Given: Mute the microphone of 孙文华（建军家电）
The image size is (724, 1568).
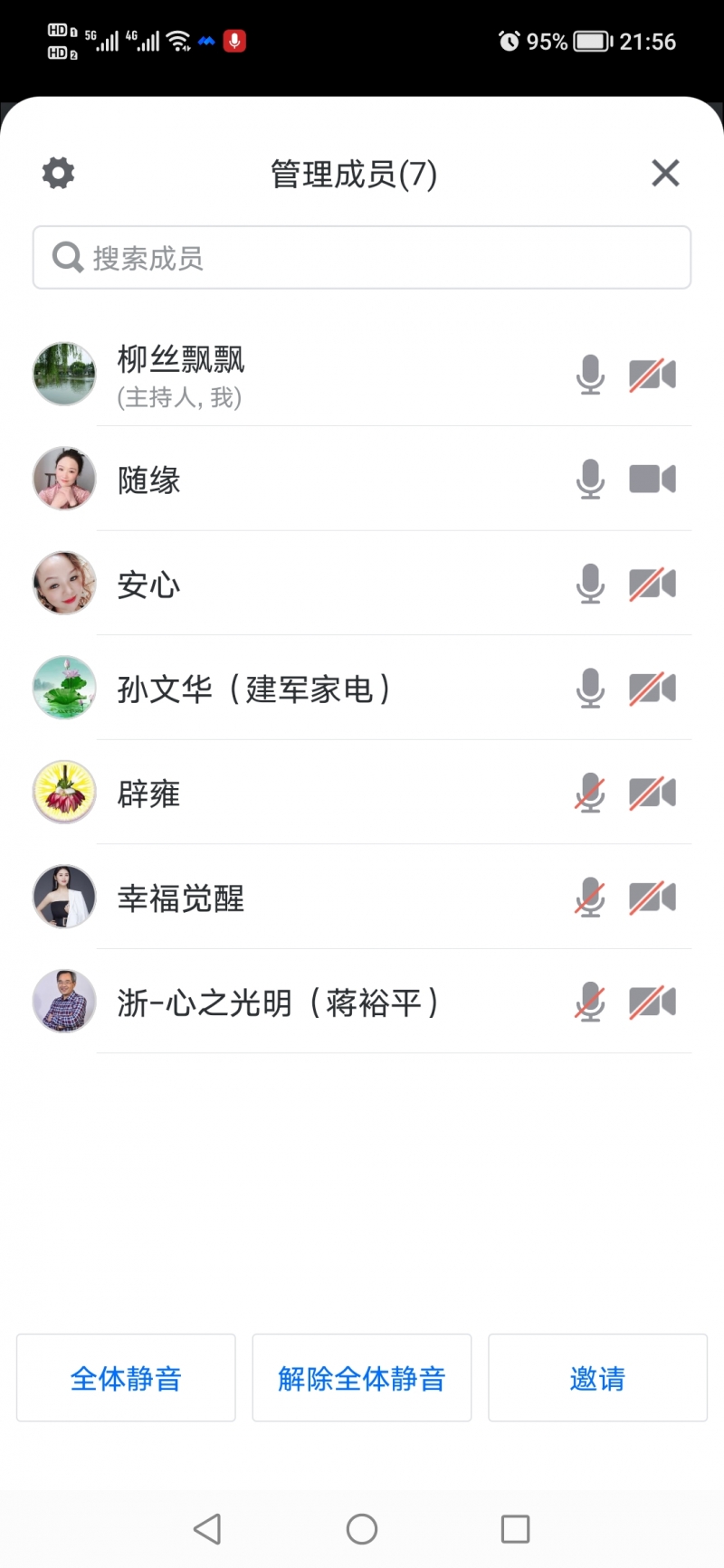Looking at the screenshot, I should (x=590, y=689).
